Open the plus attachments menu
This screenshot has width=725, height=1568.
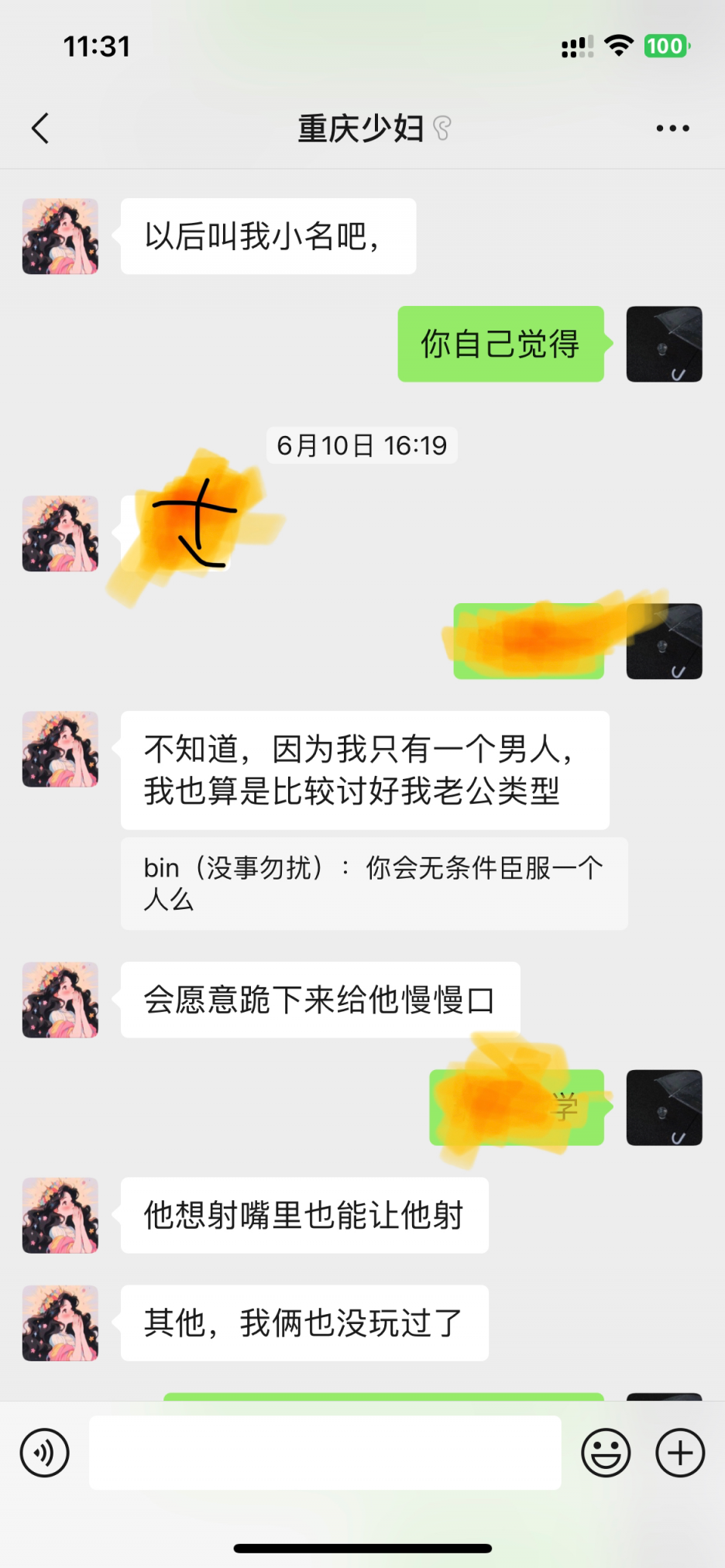tap(680, 1453)
